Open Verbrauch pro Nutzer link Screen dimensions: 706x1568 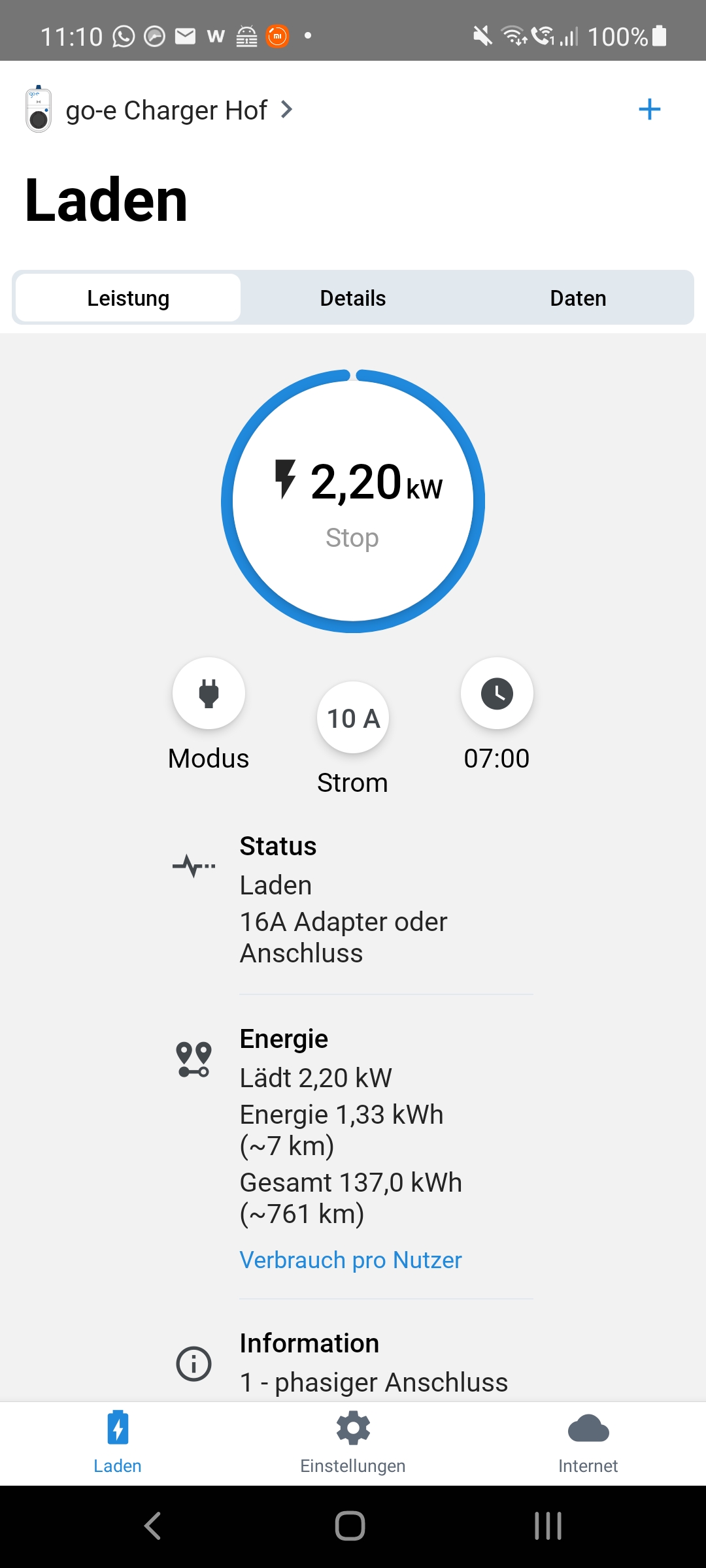click(x=350, y=1260)
